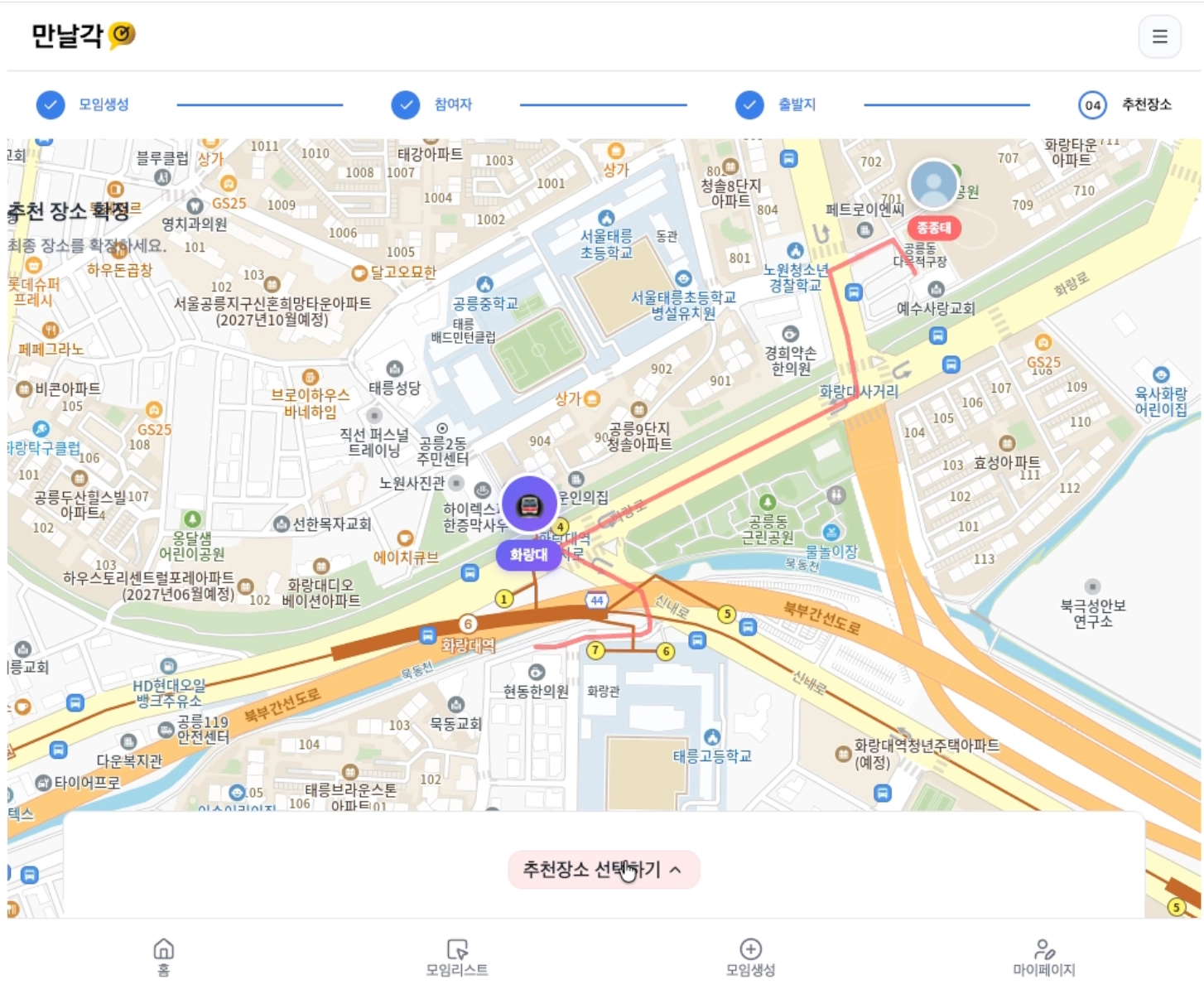This screenshot has height=989, width=1204.
Task: Go to the 출발지 step
Action: pyautogui.click(x=776, y=104)
